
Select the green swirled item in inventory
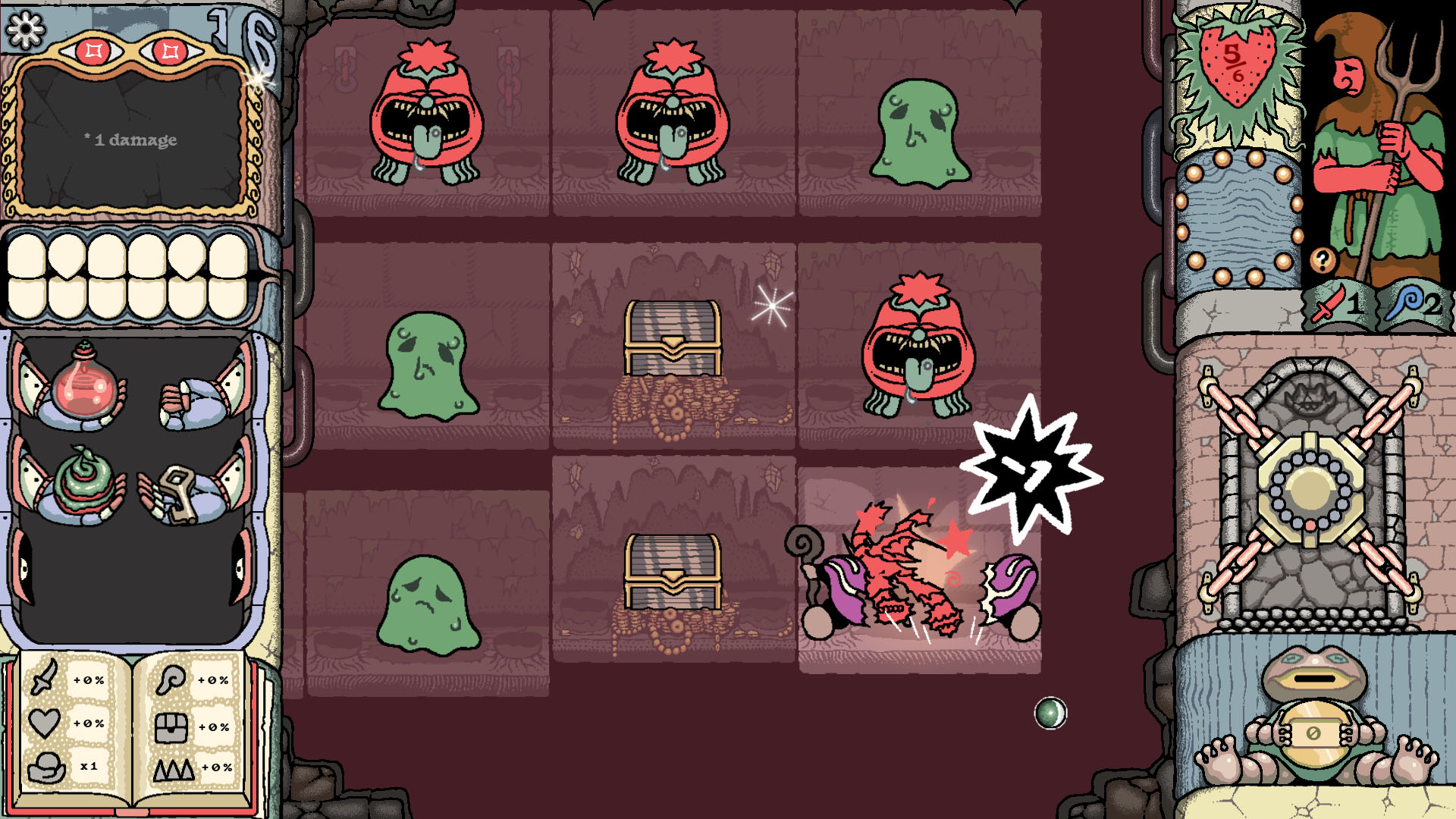[83, 482]
